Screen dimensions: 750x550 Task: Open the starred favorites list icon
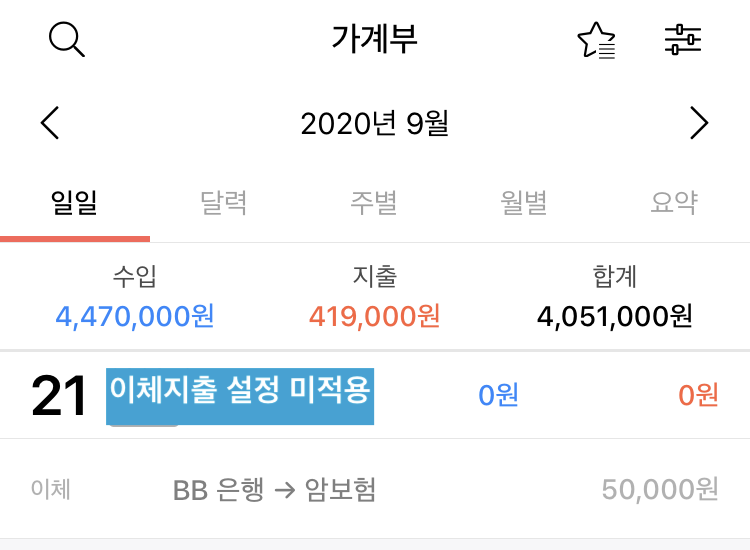click(597, 40)
